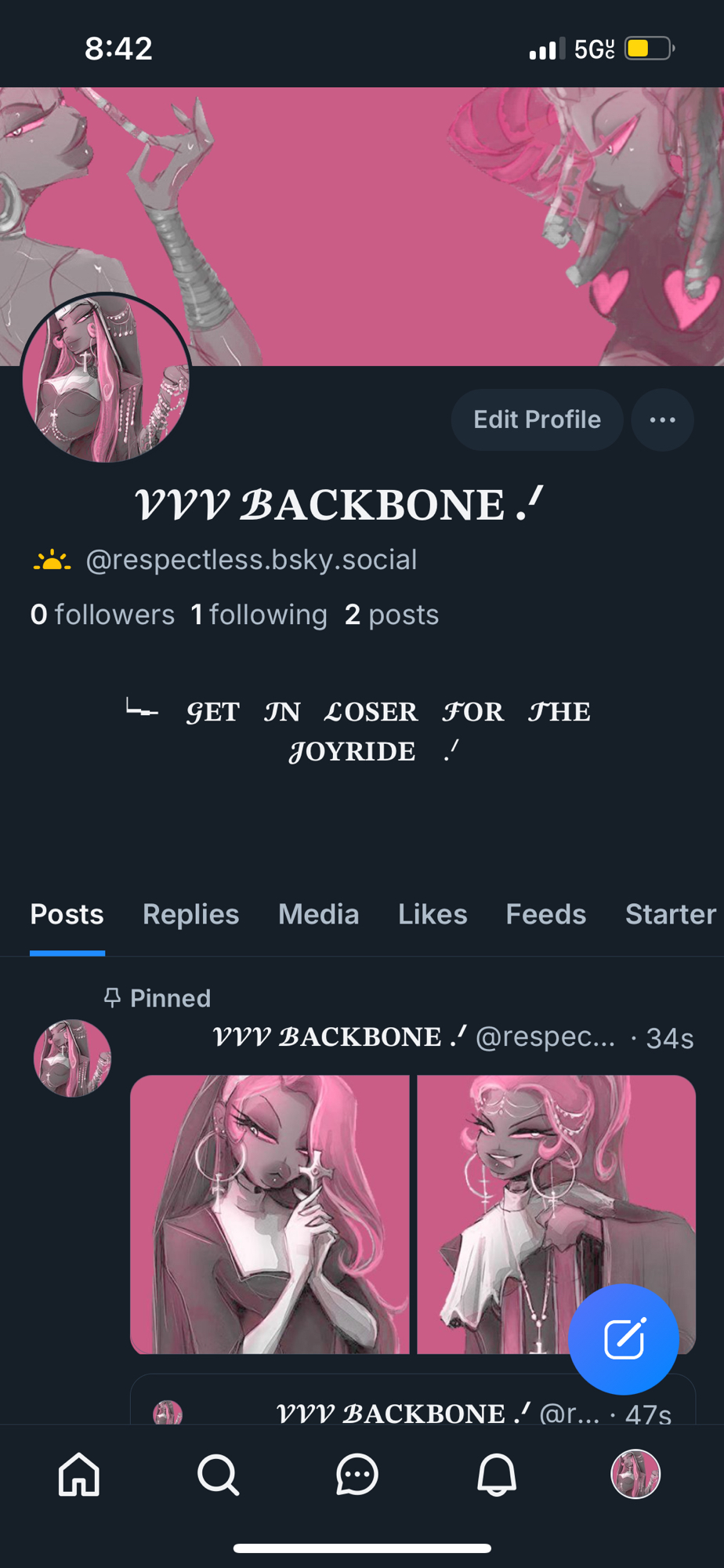Image resolution: width=724 pixels, height=1568 pixels.
Task: View the following list
Action: (x=259, y=615)
